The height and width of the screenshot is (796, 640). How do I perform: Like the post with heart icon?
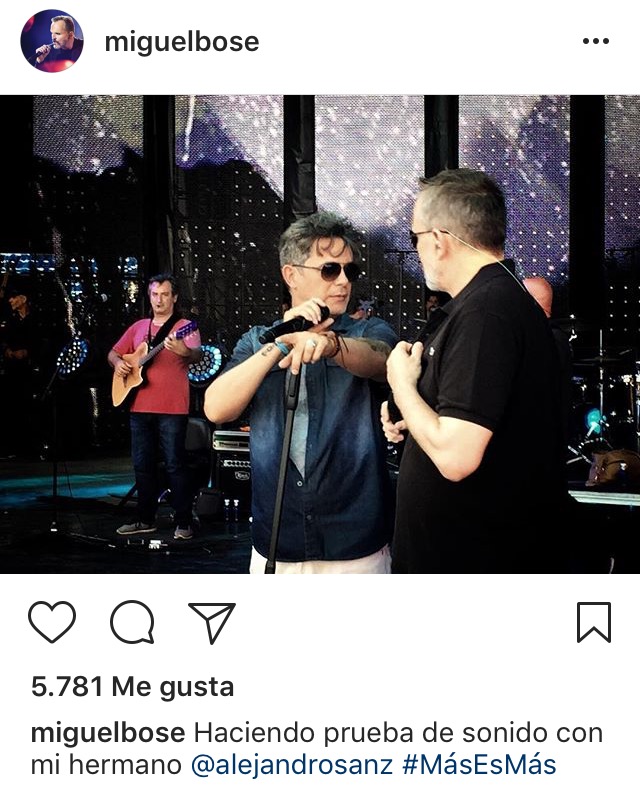tap(52, 622)
